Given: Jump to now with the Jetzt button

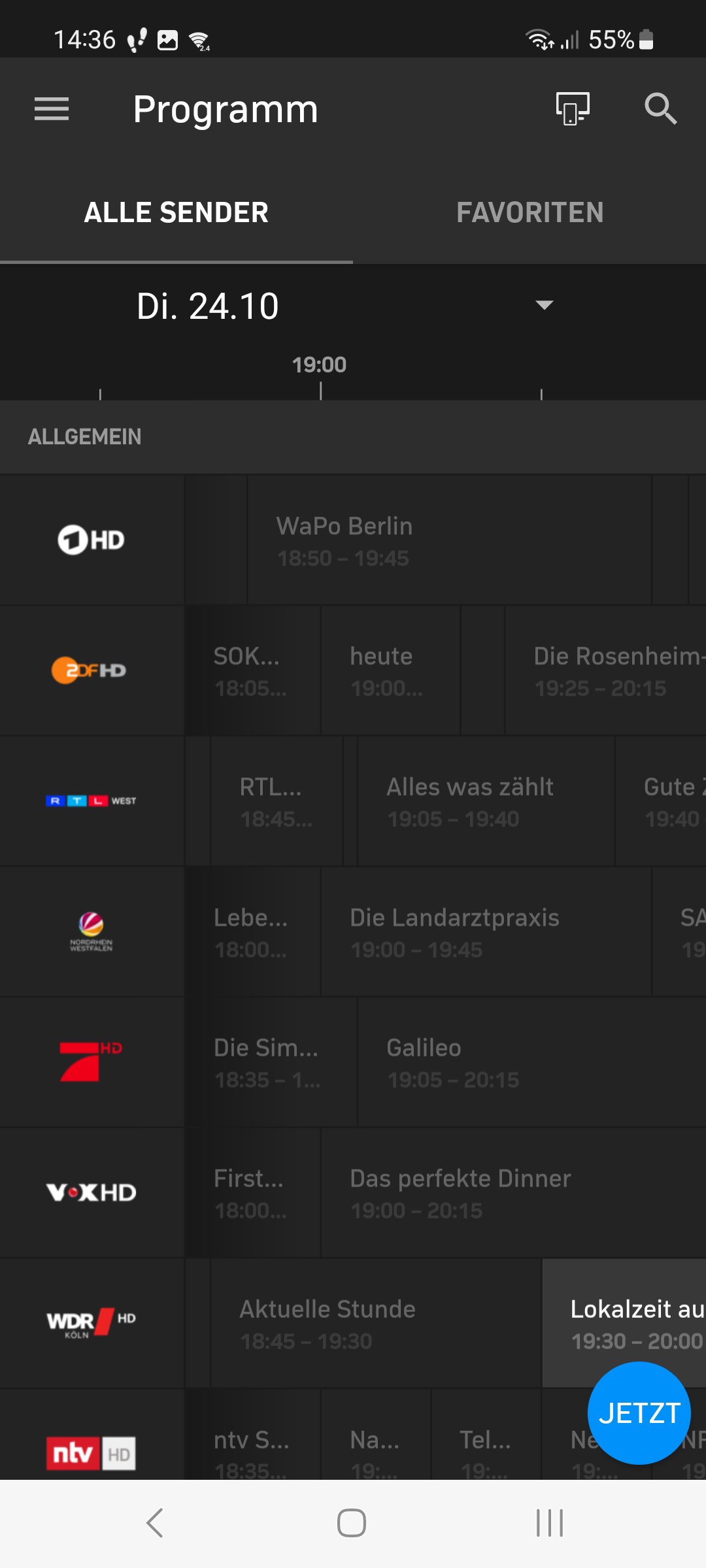Looking at the screenshot, I should (639, 1413).
